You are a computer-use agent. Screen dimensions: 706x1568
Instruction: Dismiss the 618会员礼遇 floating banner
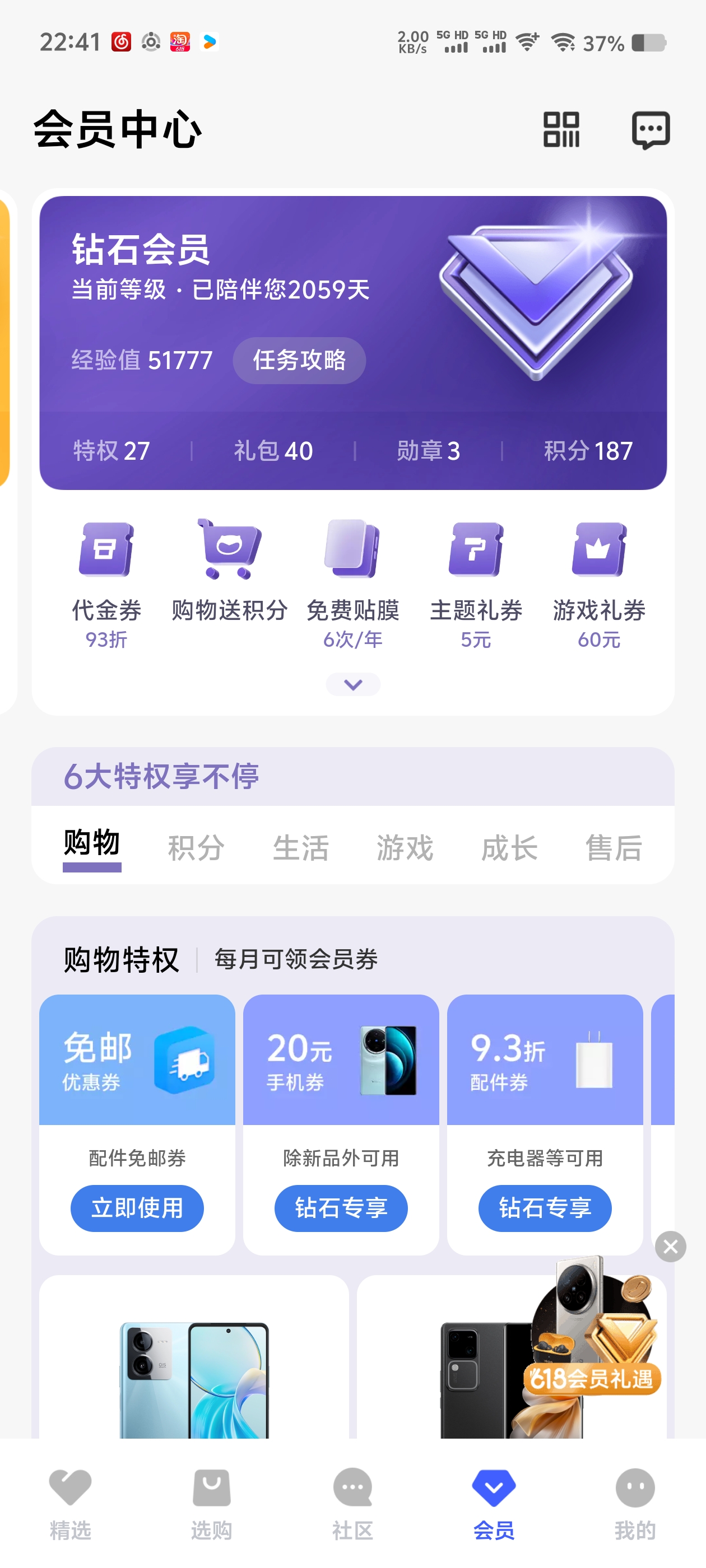pyautogui.click(x=670, y=1247)
